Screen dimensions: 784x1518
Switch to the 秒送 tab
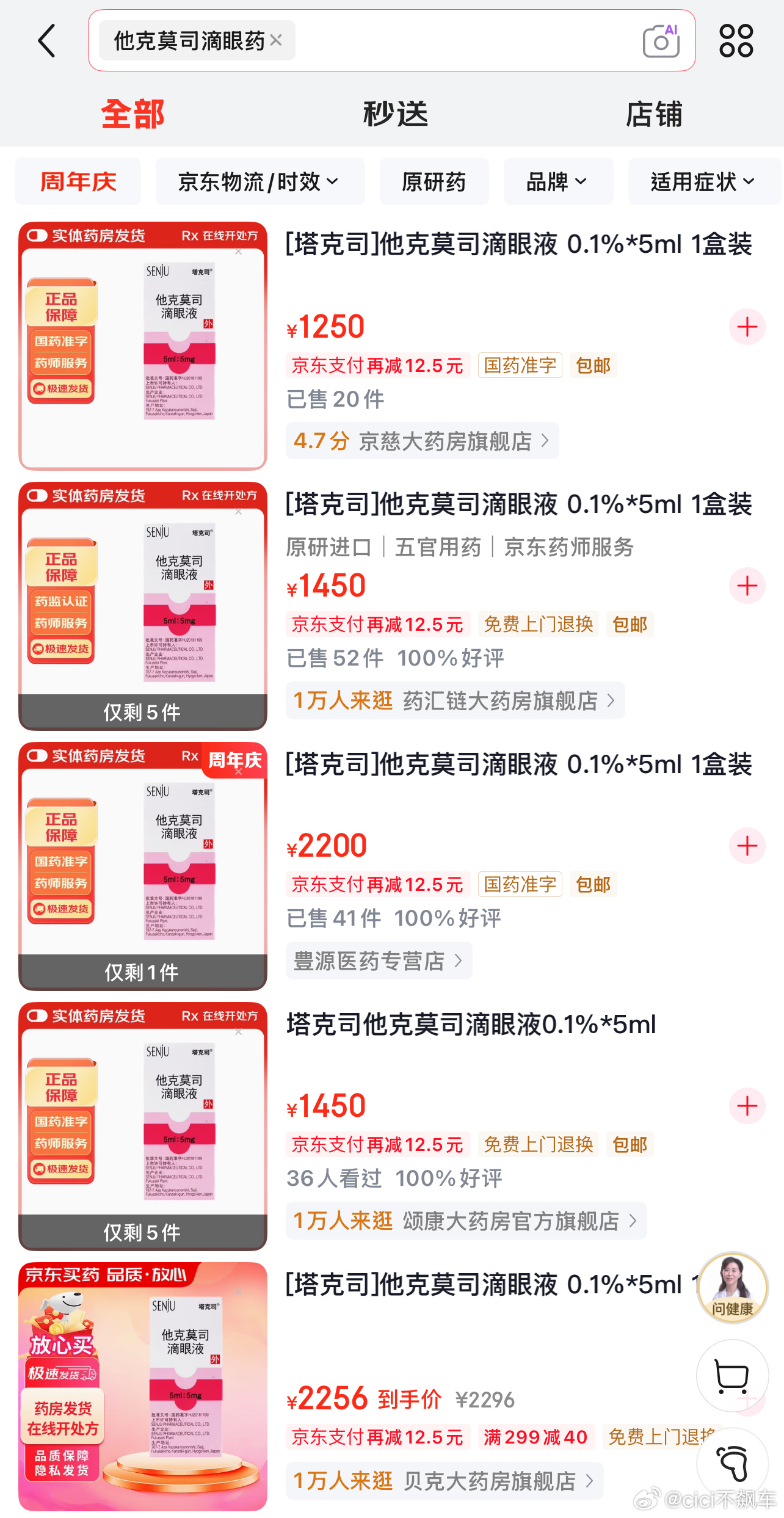(393, 113)
